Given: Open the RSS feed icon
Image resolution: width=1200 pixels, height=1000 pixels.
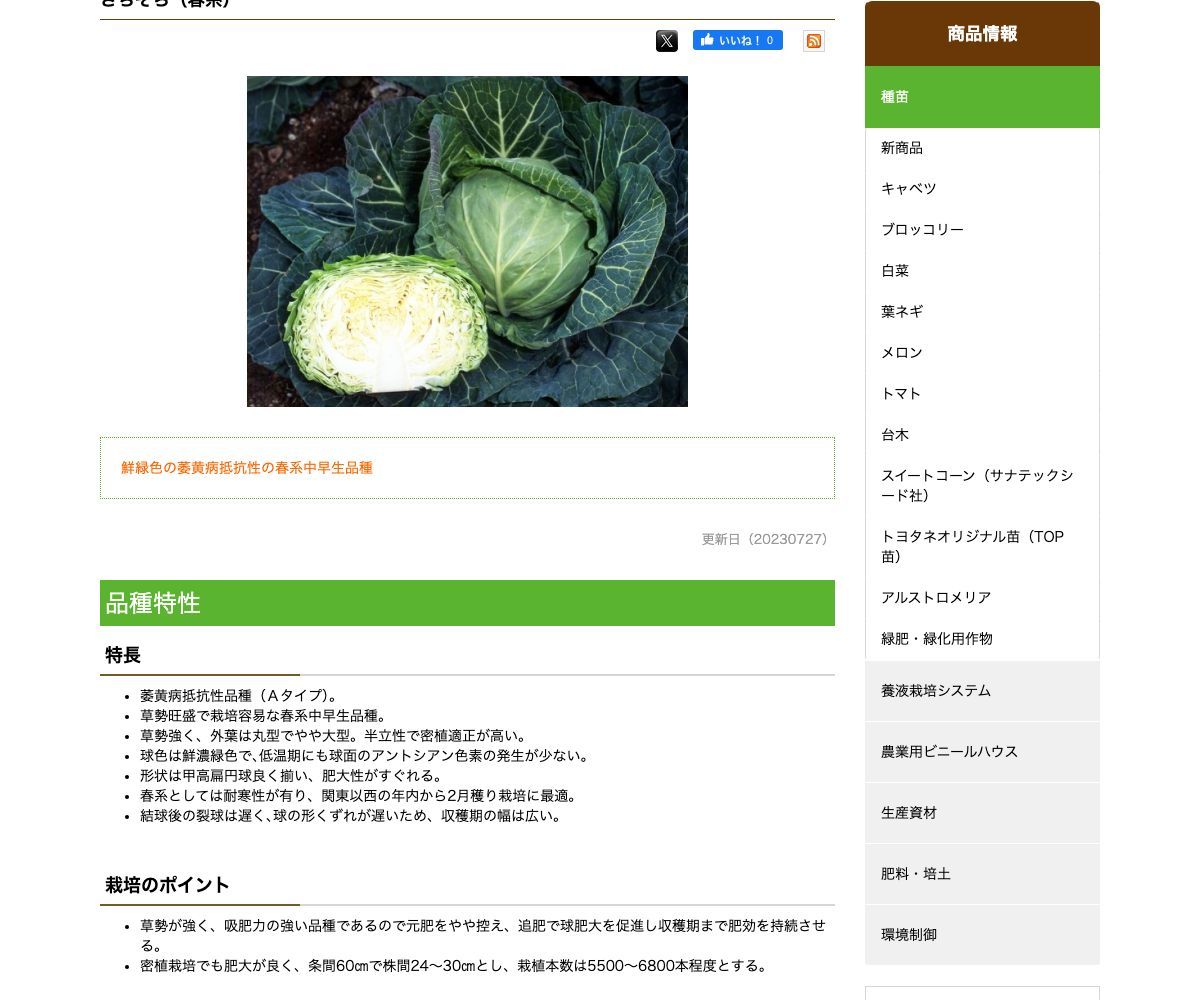Looking at the screenshot, I should pyautogui.click(x=814, y=41).
